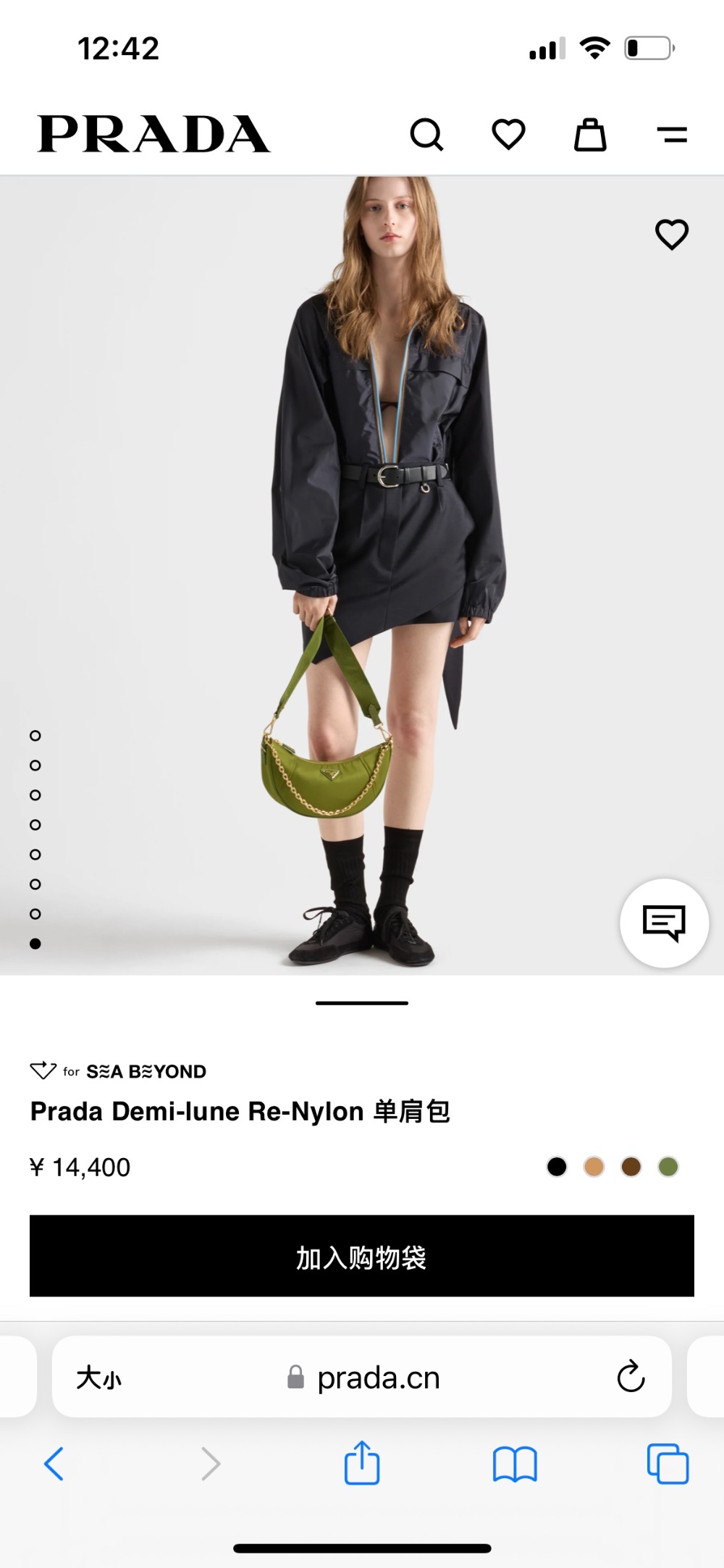Pick the green color swatch

click(668, 1167)
